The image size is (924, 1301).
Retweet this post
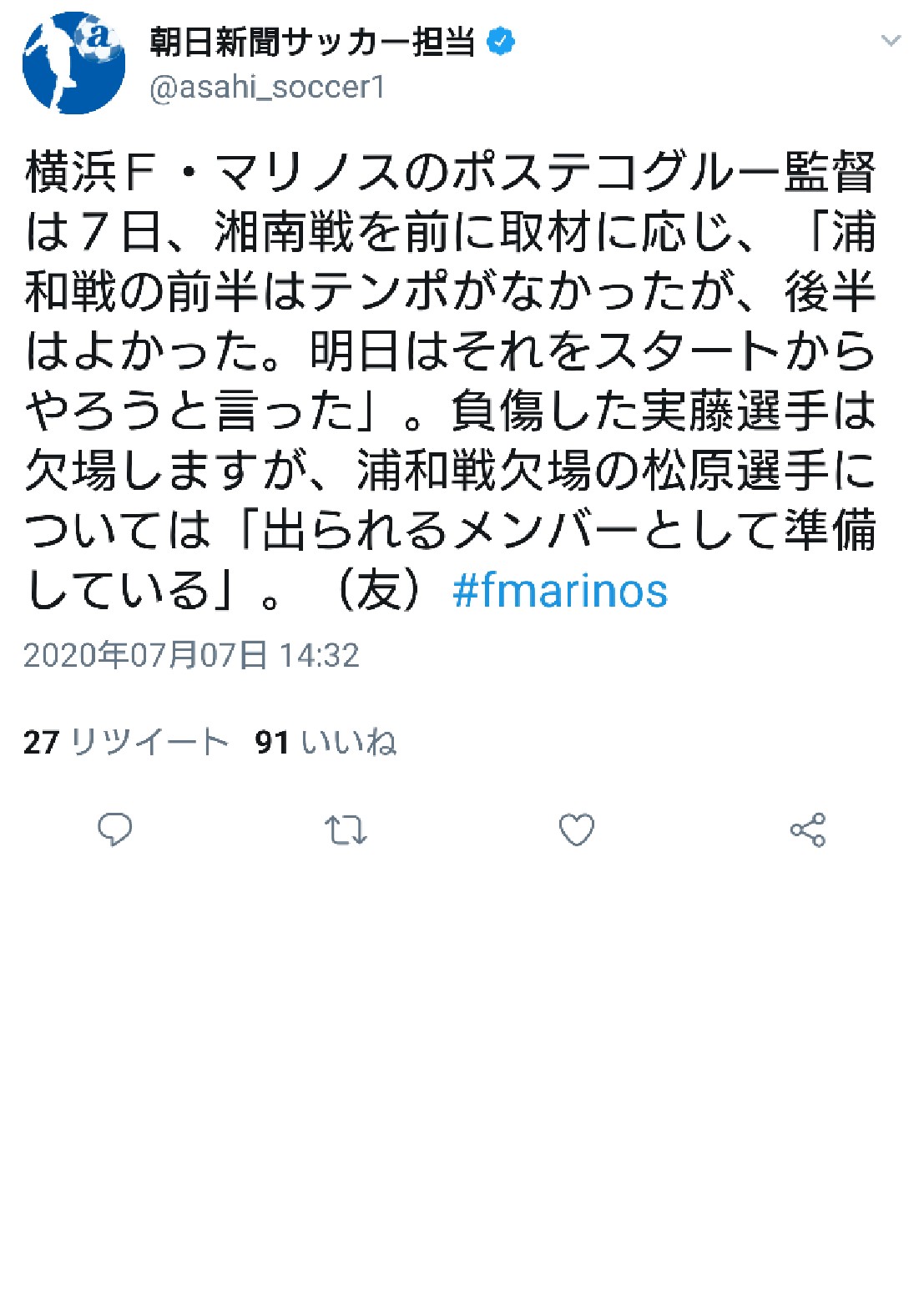pos(346,830)
